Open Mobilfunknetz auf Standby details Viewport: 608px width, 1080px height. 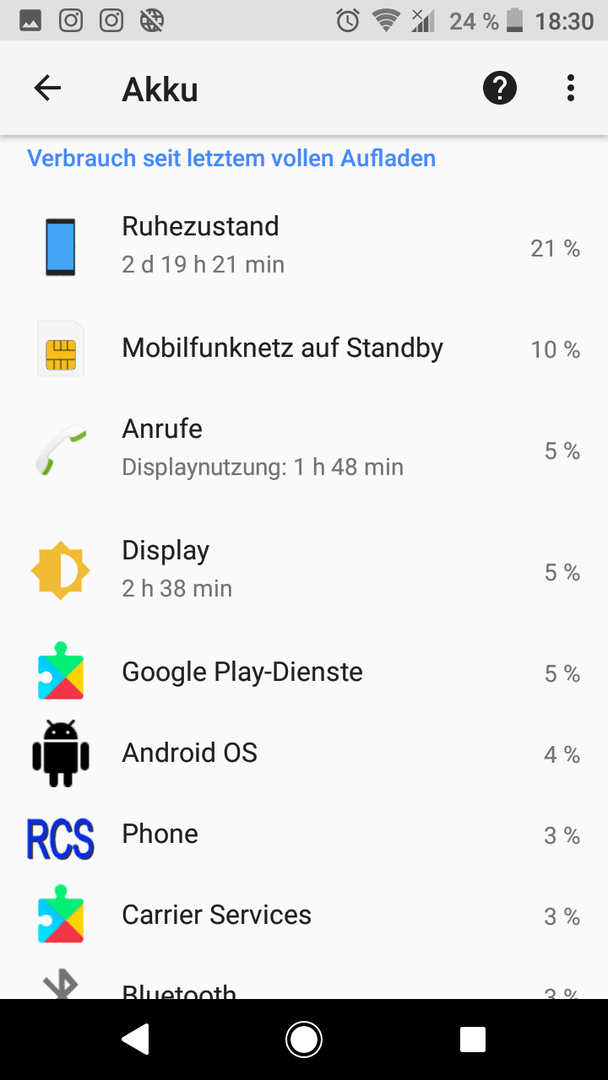point(304,349)
